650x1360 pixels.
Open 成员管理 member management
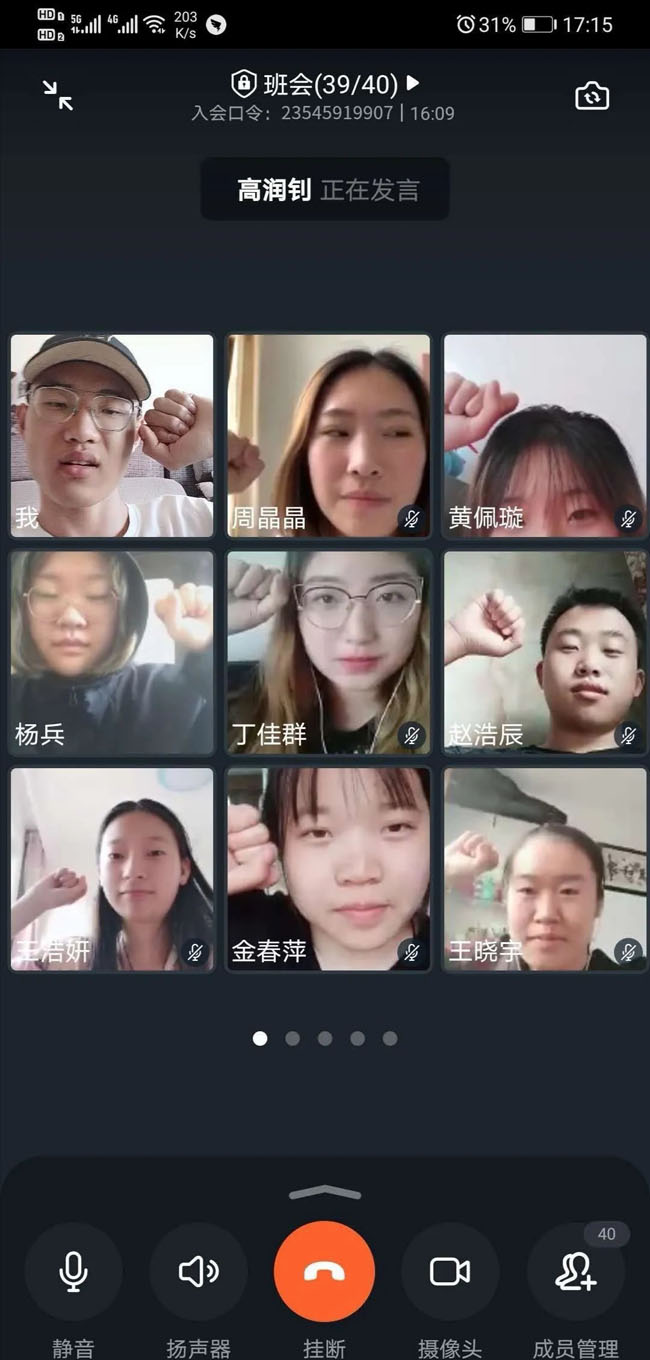click(576, 1272)
